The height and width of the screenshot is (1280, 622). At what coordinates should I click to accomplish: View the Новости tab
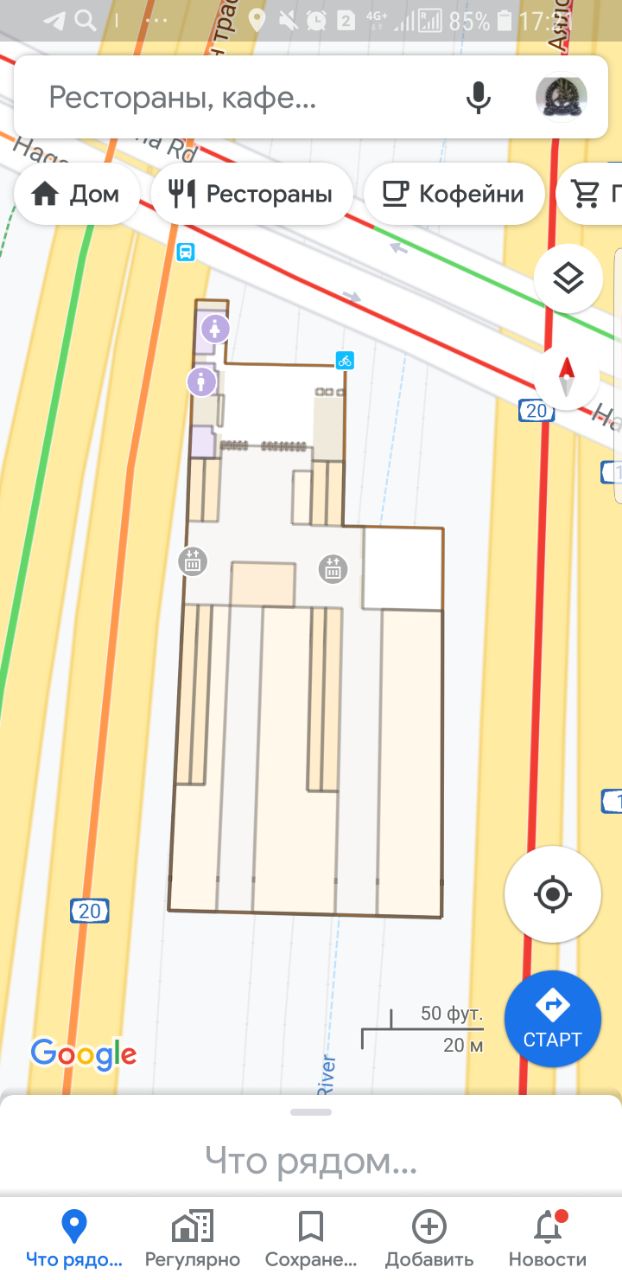547,1238
